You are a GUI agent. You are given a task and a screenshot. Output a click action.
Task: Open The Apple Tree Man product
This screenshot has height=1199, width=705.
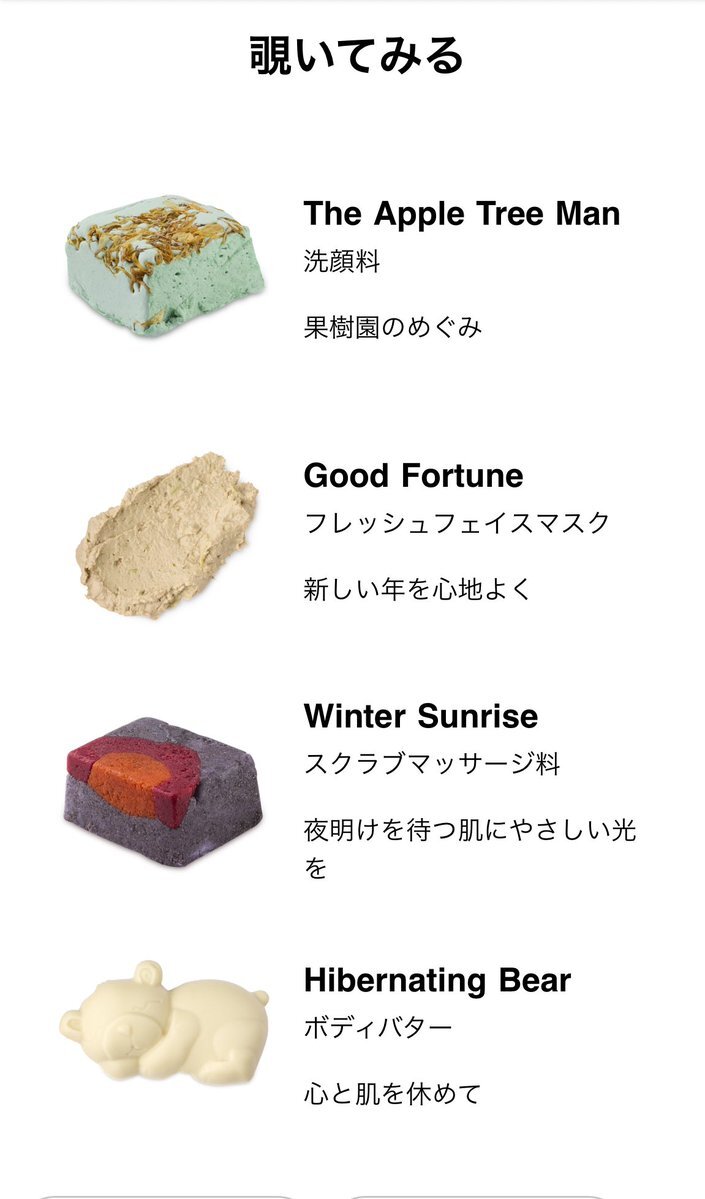click(x=461, y=214)
